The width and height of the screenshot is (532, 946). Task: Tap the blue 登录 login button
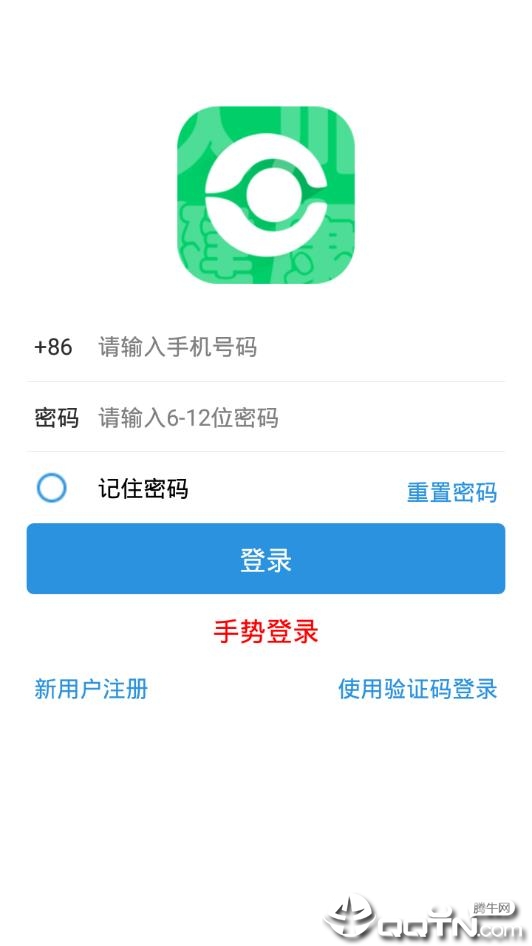[266, 559]
